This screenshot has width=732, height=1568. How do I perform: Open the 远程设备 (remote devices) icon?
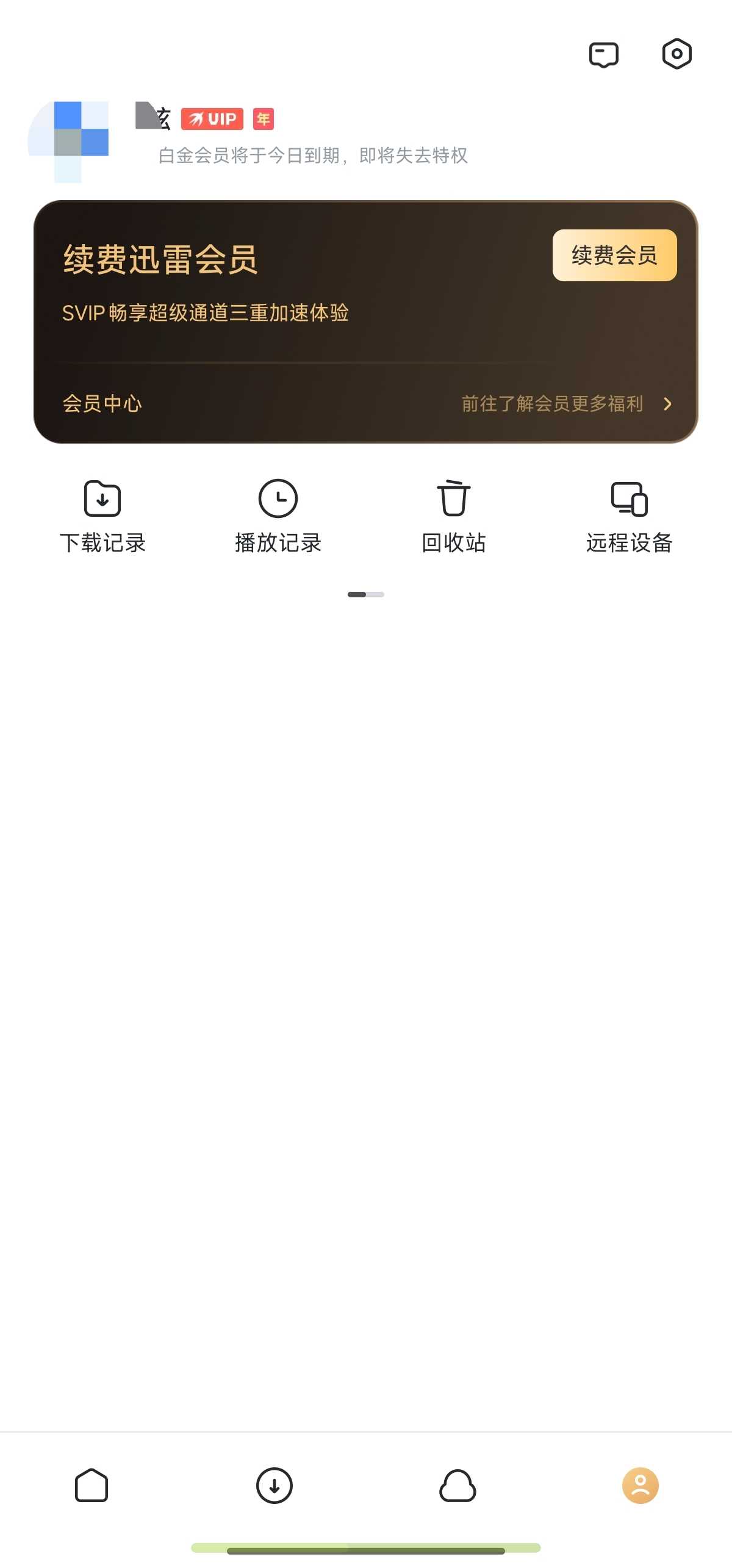(629, 514)
